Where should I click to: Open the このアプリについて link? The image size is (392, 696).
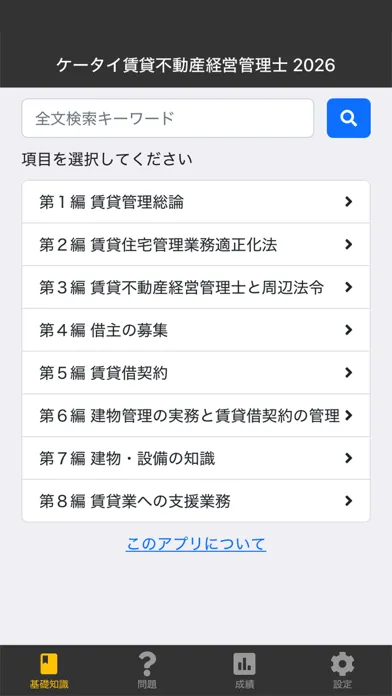[196, 544]
